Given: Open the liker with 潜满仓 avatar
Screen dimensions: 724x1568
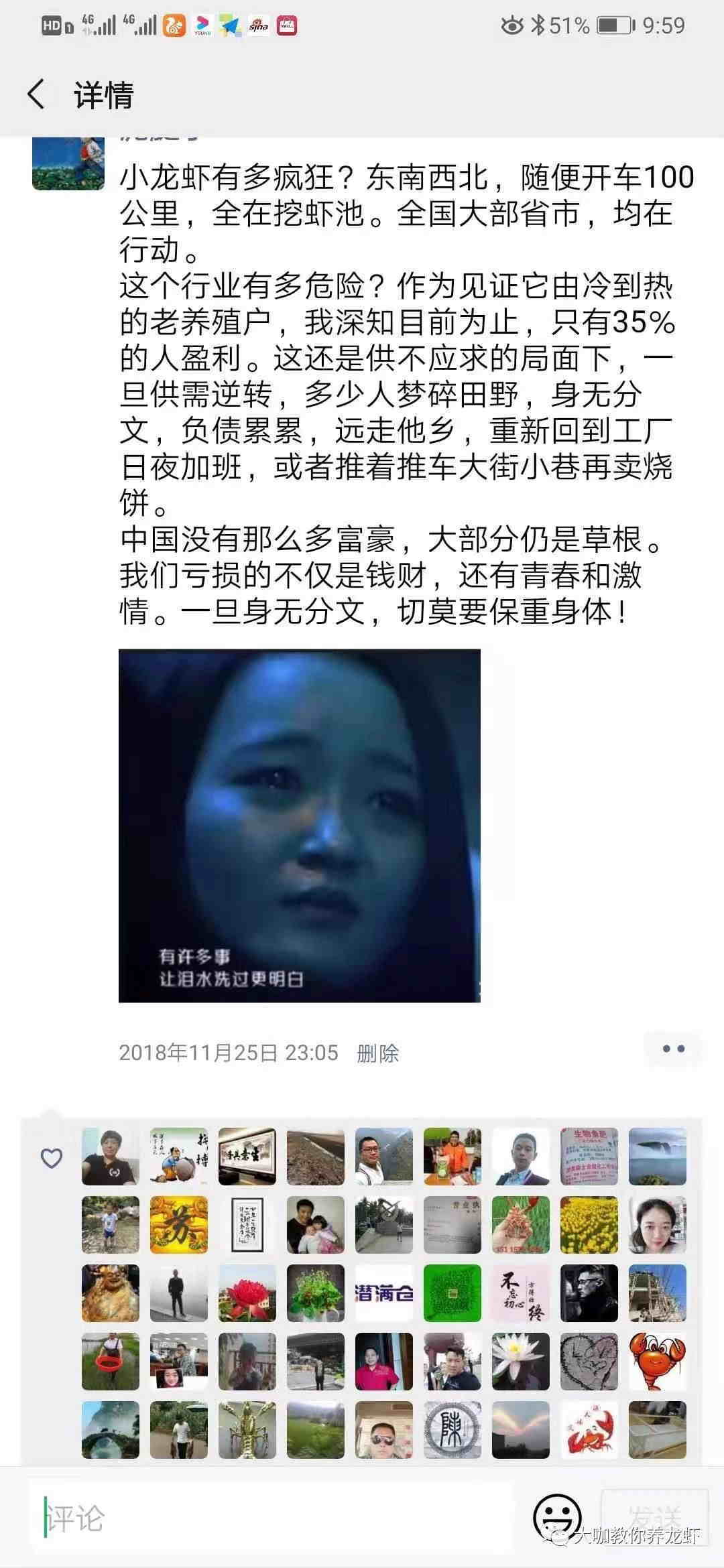Looking at the screenshot, I should tap(384, 1293).
